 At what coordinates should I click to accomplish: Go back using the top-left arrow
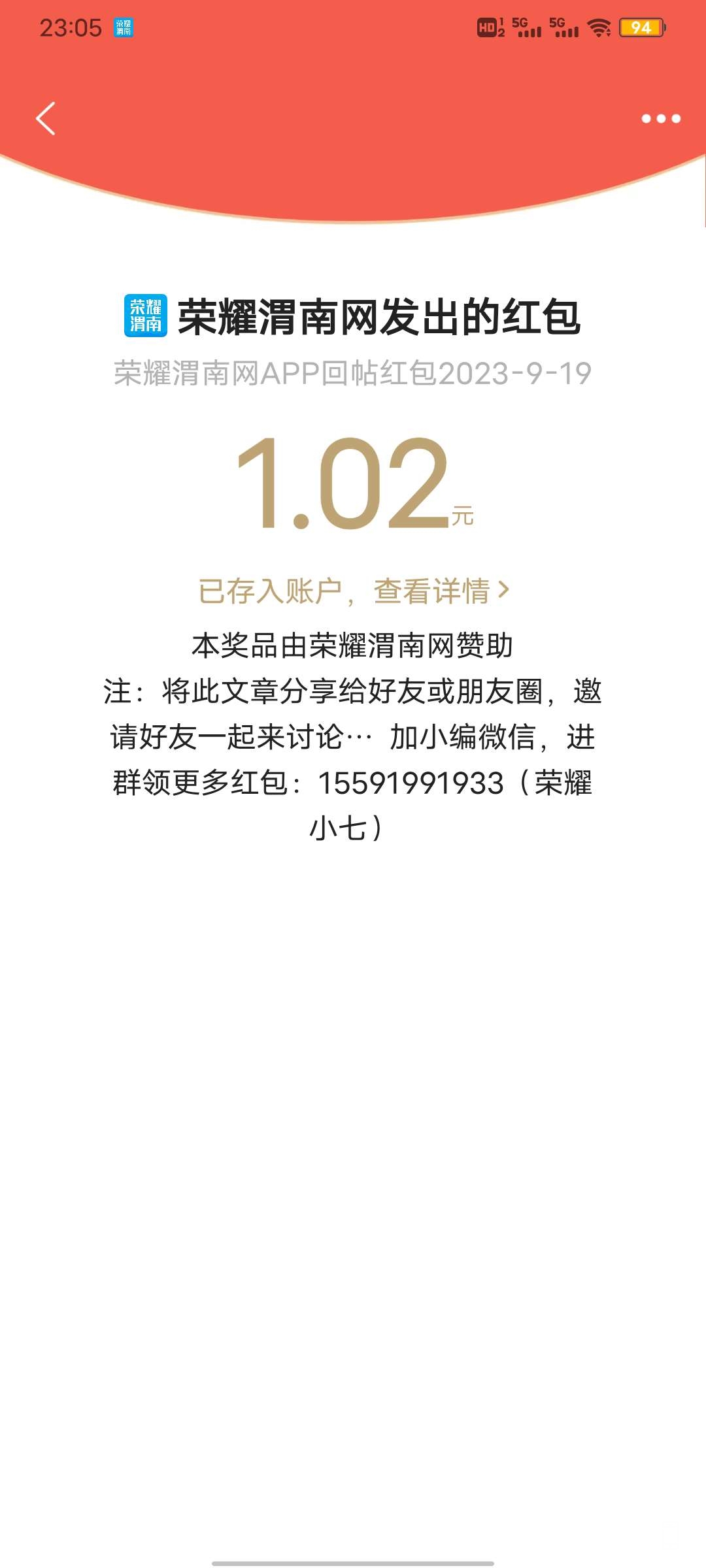pos(46,118)
